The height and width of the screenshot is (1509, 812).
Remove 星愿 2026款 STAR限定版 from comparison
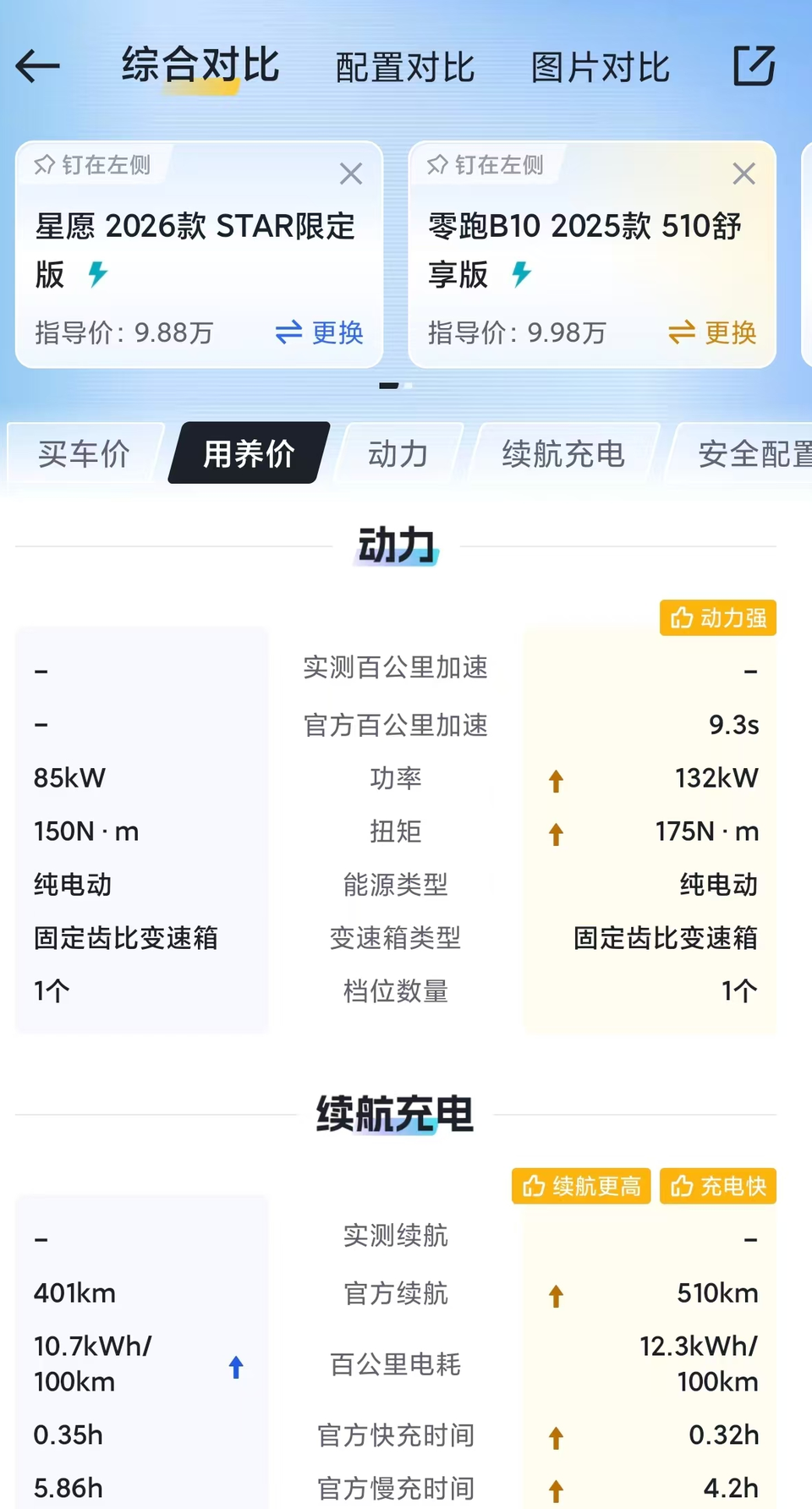point(350,174)
